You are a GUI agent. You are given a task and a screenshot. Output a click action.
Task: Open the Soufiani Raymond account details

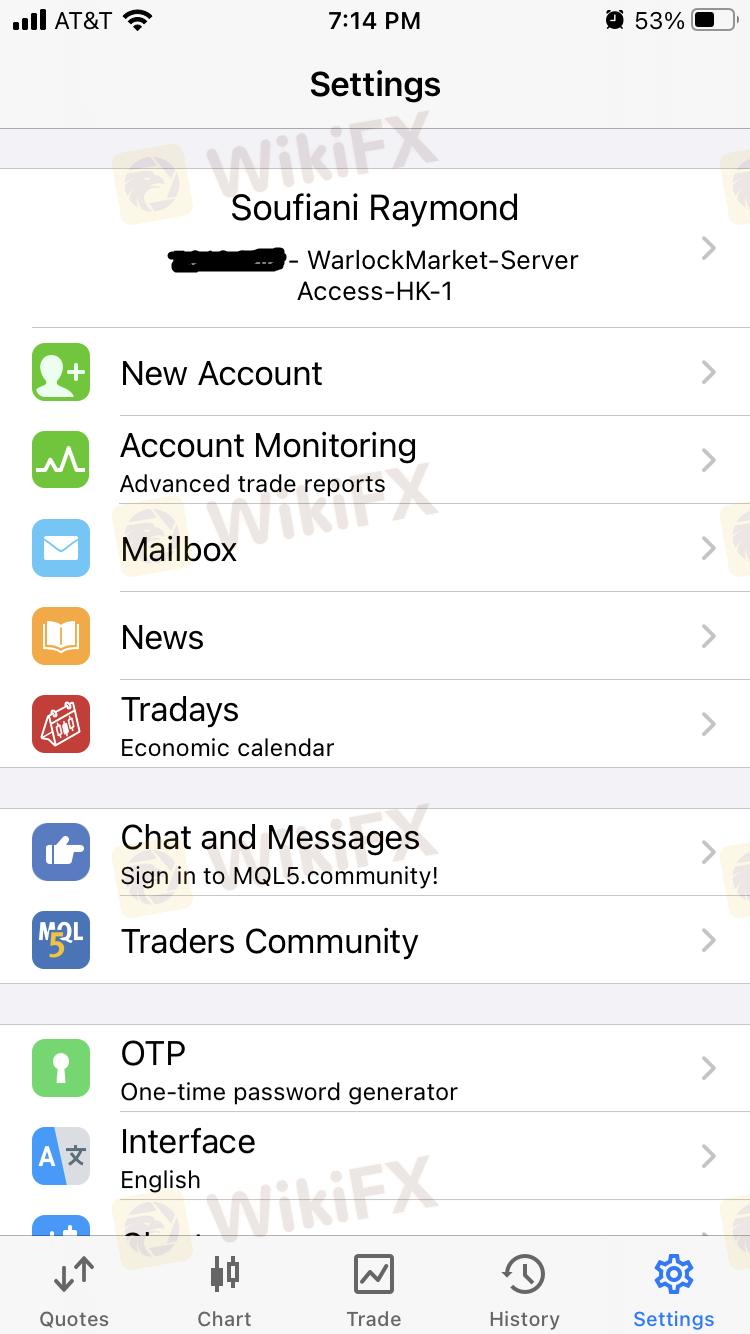click(x=375, y=247)
